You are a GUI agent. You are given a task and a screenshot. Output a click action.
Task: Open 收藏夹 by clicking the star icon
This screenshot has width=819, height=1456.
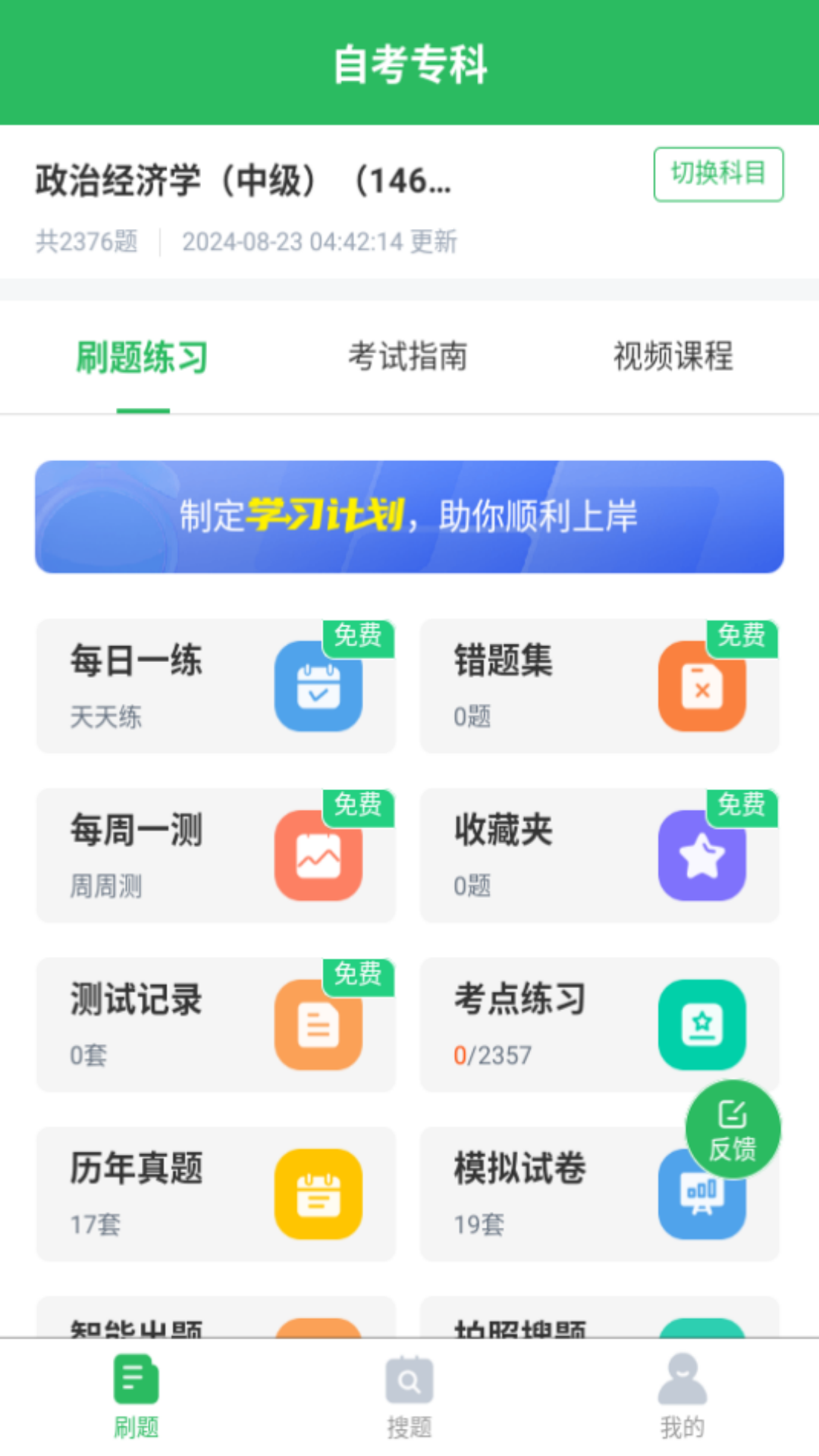[702, 855]
